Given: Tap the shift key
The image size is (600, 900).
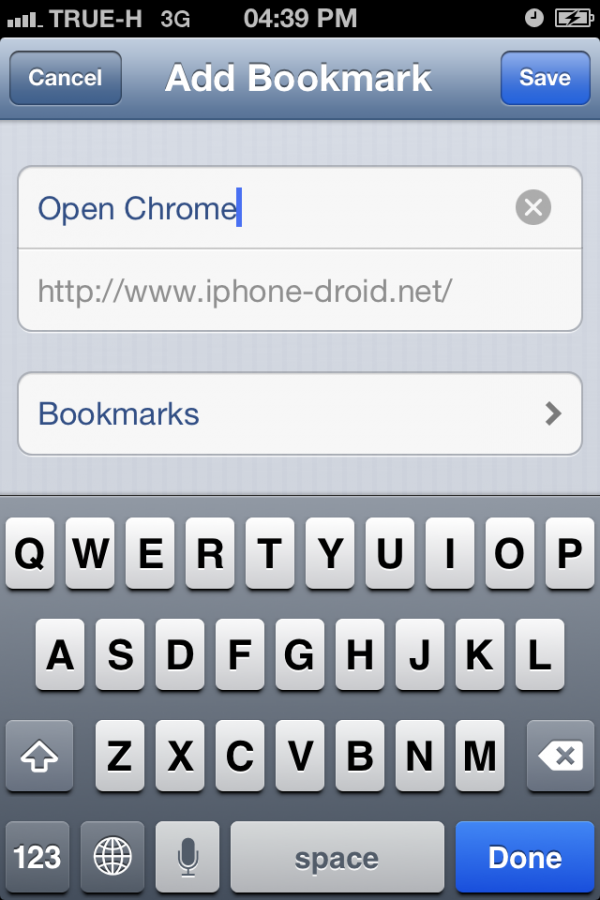Looking at the screenshot, I should point(39,756).
